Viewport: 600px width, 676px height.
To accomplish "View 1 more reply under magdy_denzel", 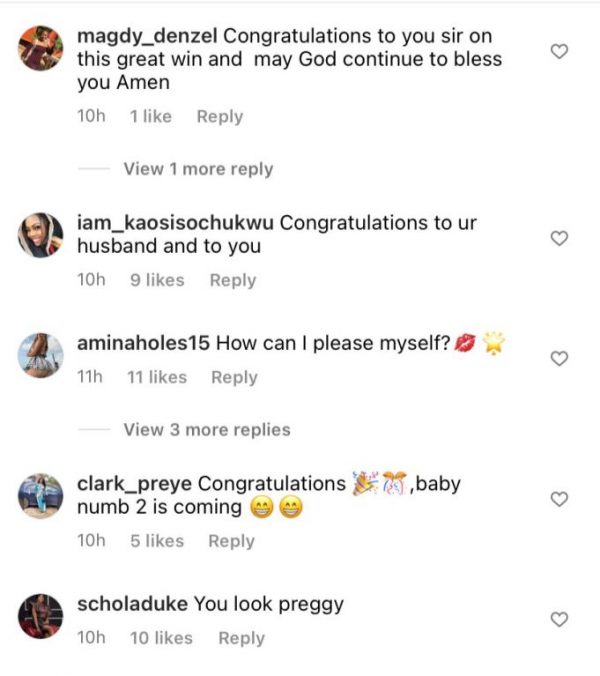I will coord(197,169).
